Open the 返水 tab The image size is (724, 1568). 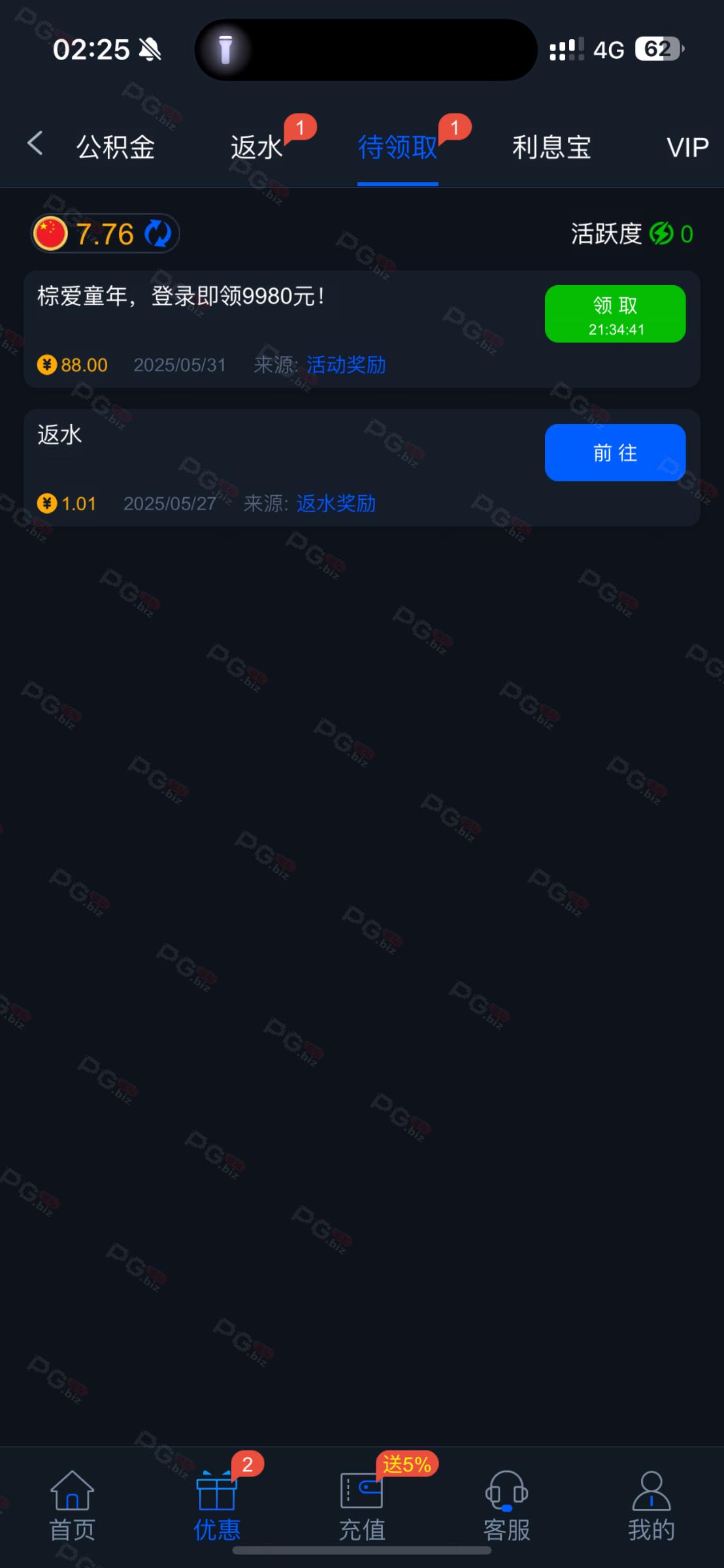[x=256, y=147]
